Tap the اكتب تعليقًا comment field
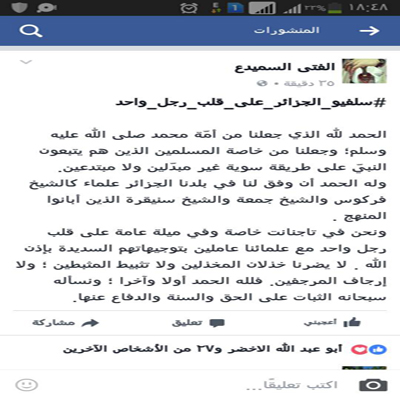 [x=292, y=385]
